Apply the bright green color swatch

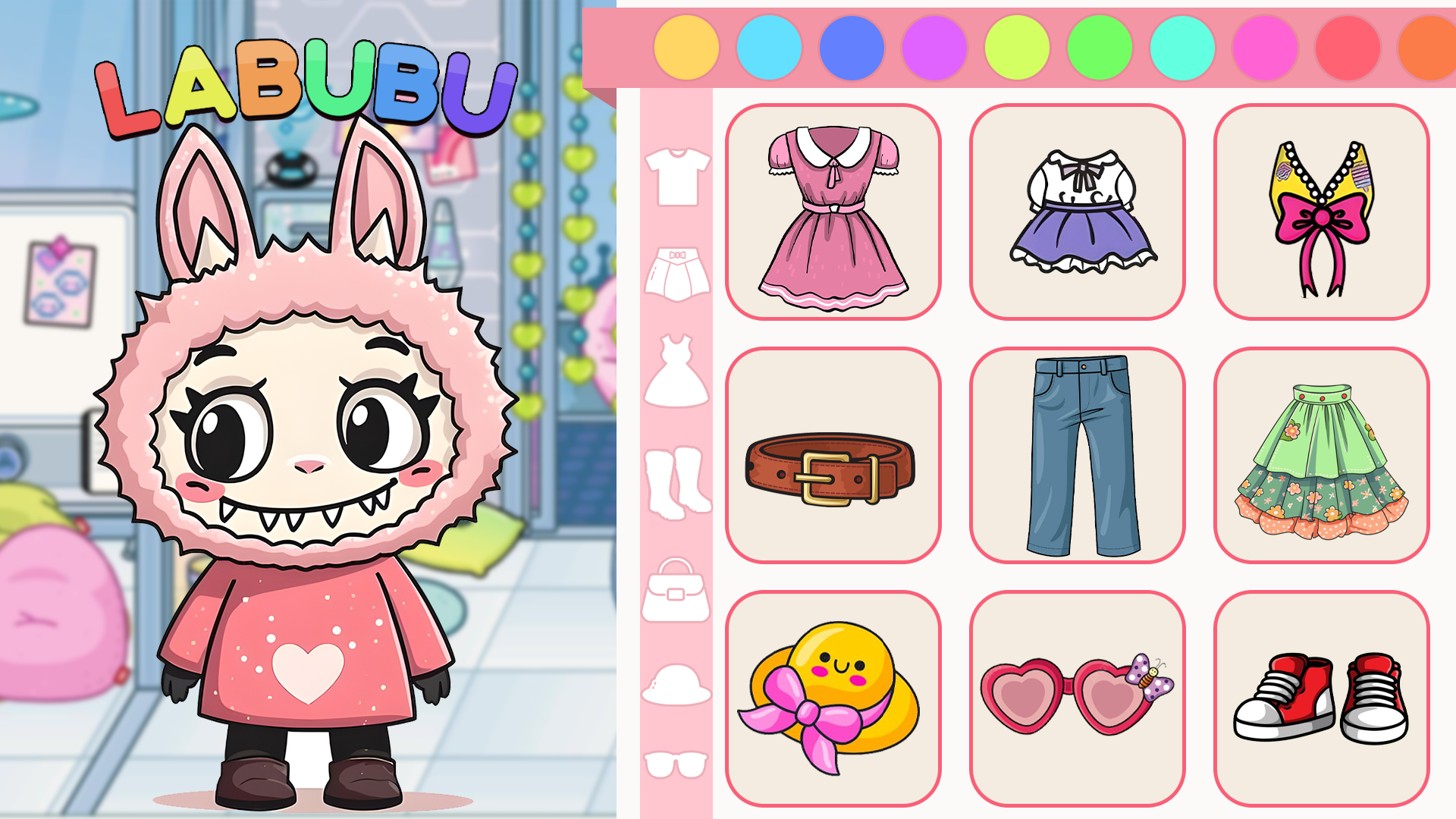coord(1100,48)
